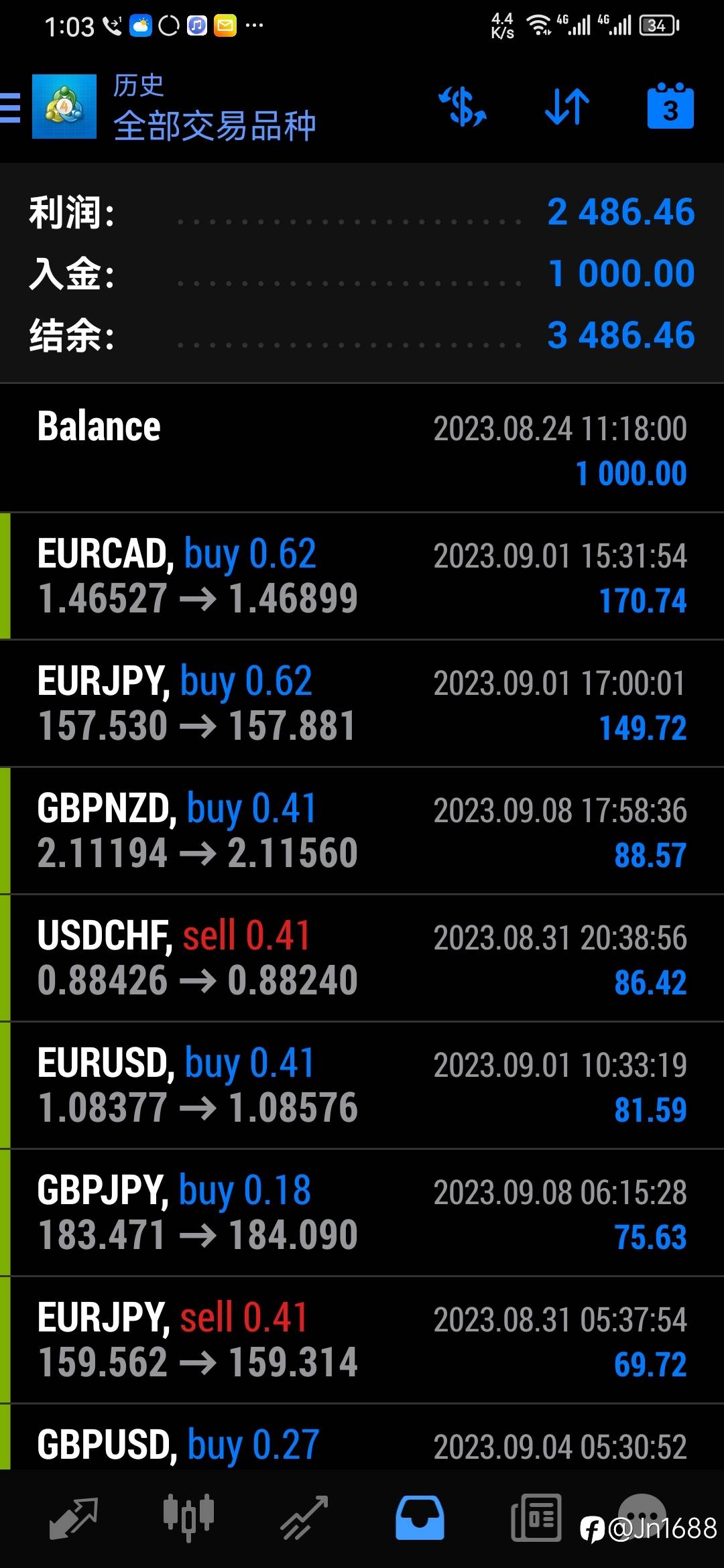Screen dimensions: 724x1568
Task: Pick a date range with calendar icon
Action: click(670, 107)
